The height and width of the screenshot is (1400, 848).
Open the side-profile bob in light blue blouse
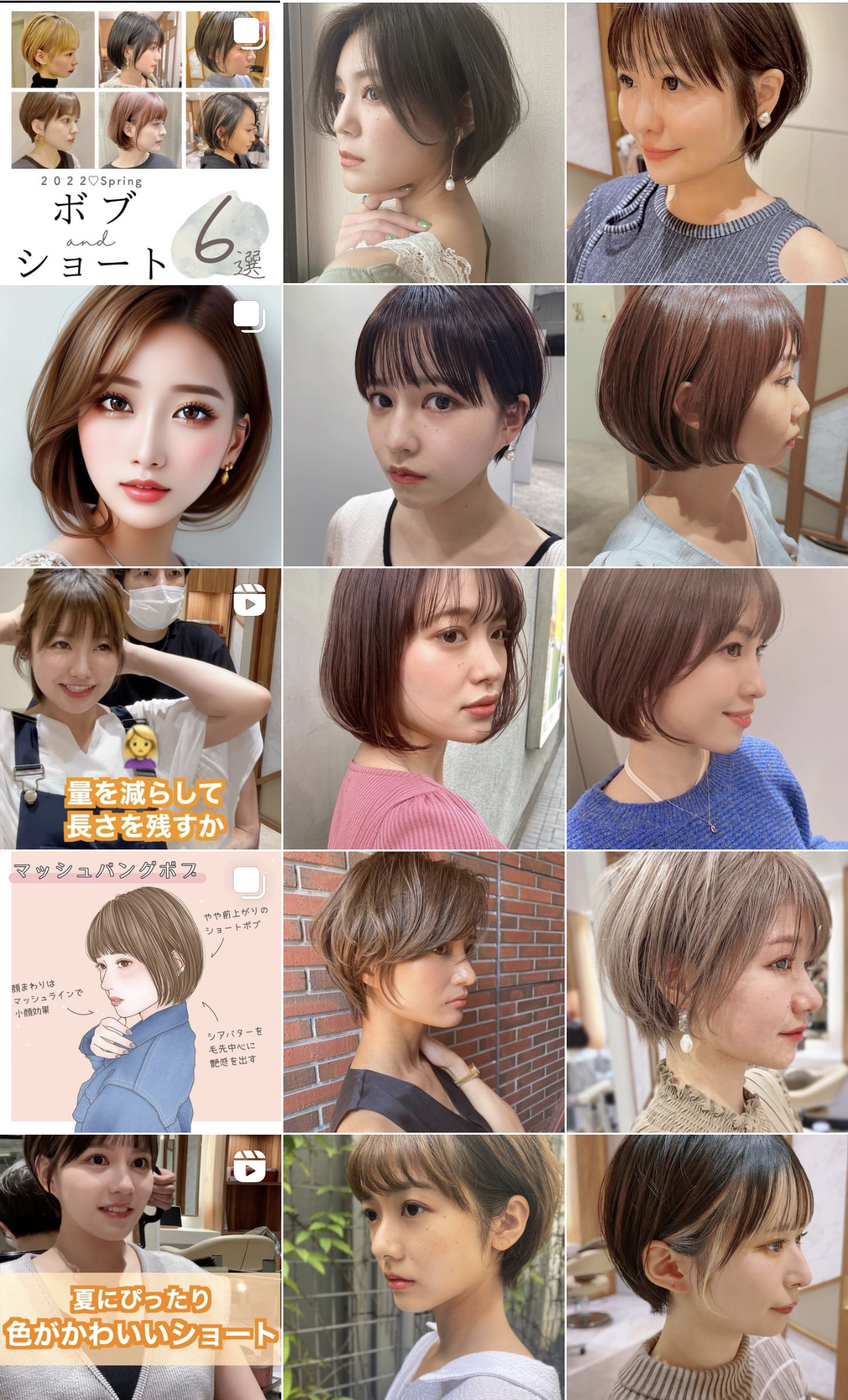pos(707,425)
